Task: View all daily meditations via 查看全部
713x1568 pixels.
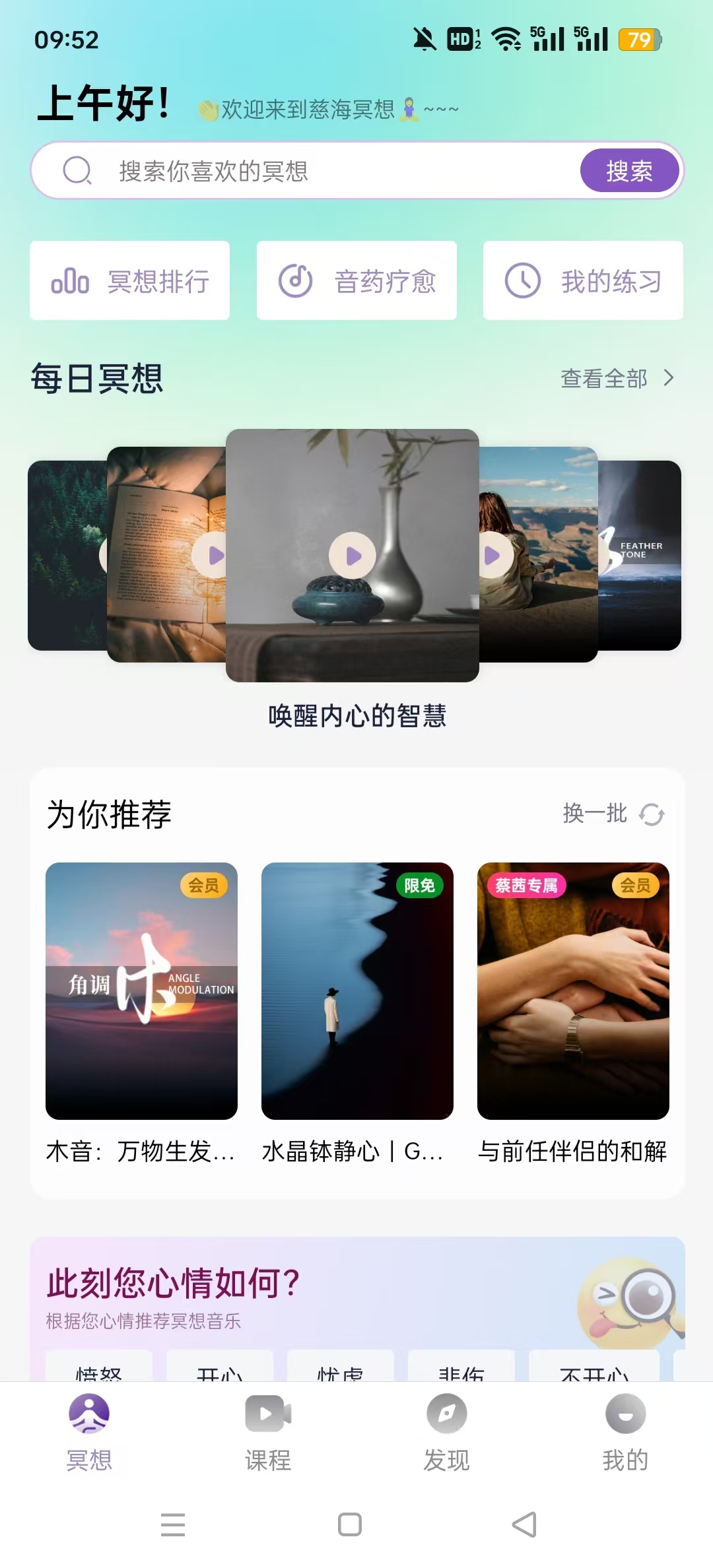Action: click(617, 378)
